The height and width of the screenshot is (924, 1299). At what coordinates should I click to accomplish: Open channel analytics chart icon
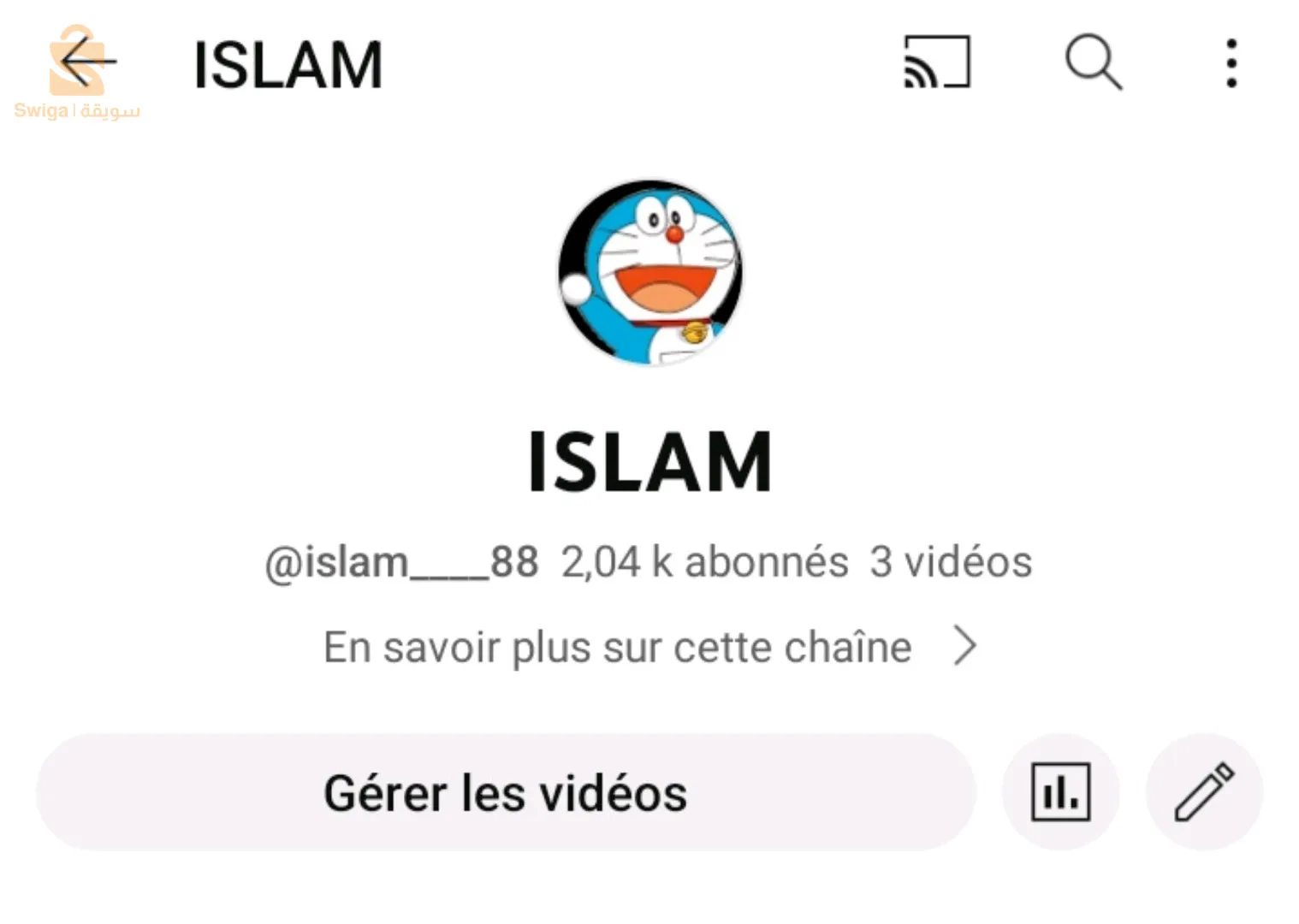point(1060,792)
